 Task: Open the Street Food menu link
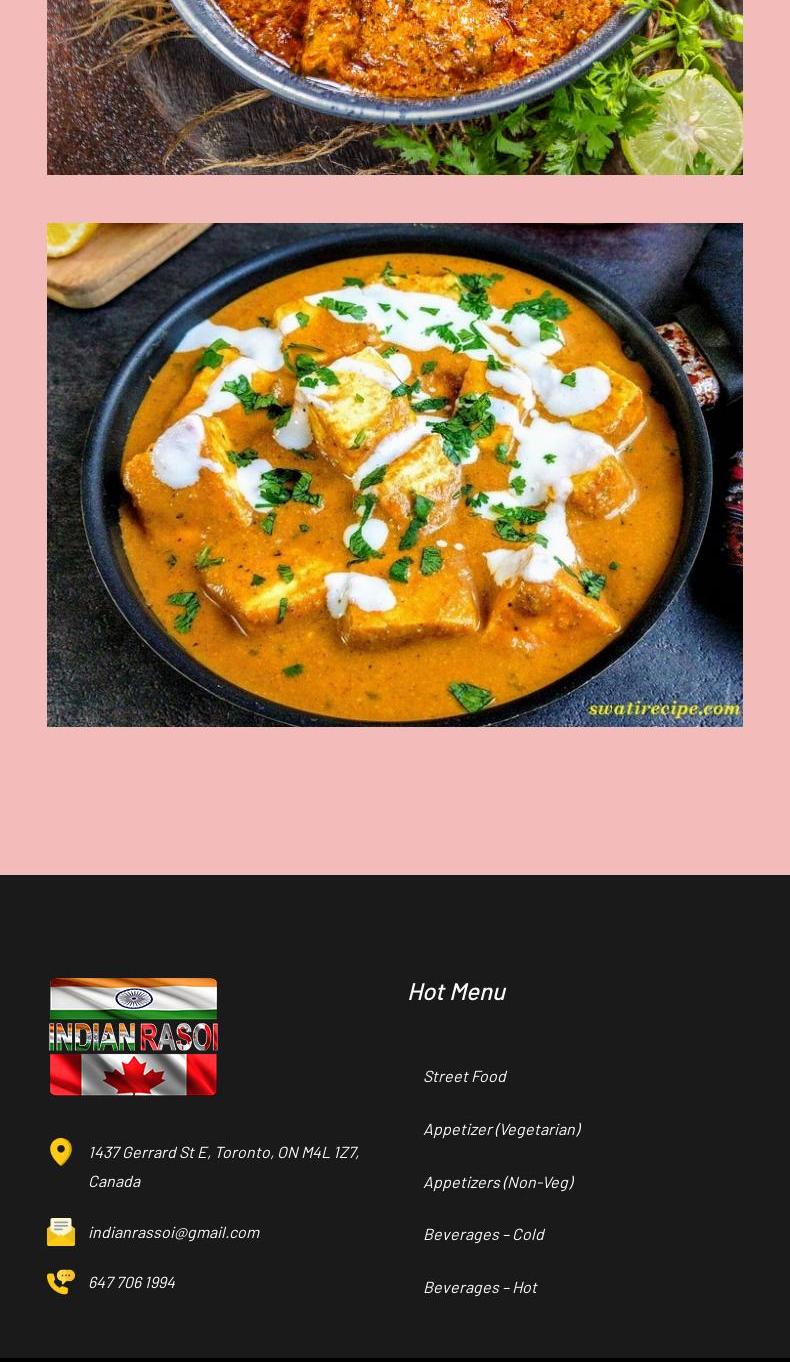pos(464,1076)
